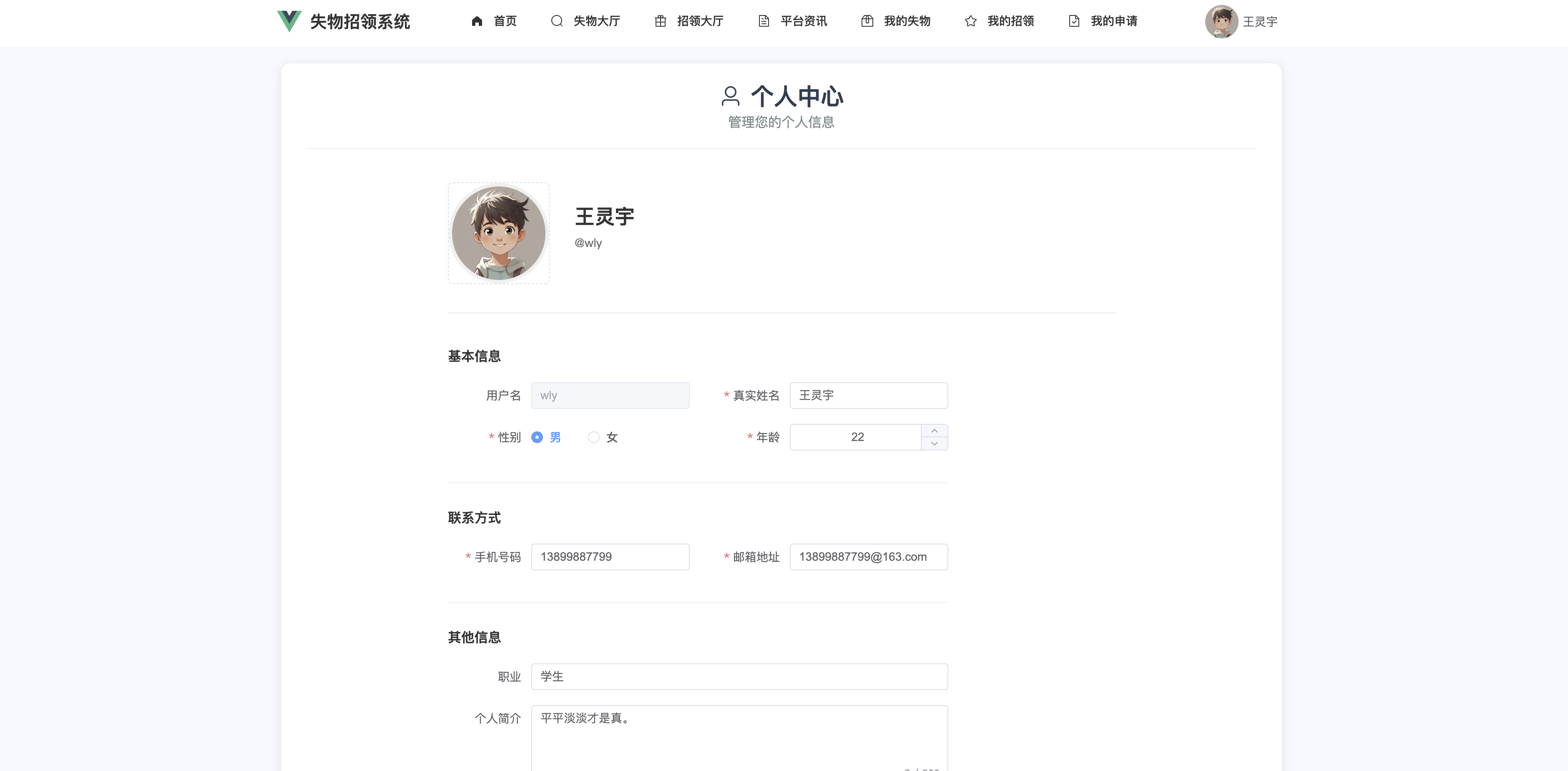Open the 王灵宇 user menu in header
The image size is (1568, 771).
(1241, 22)
